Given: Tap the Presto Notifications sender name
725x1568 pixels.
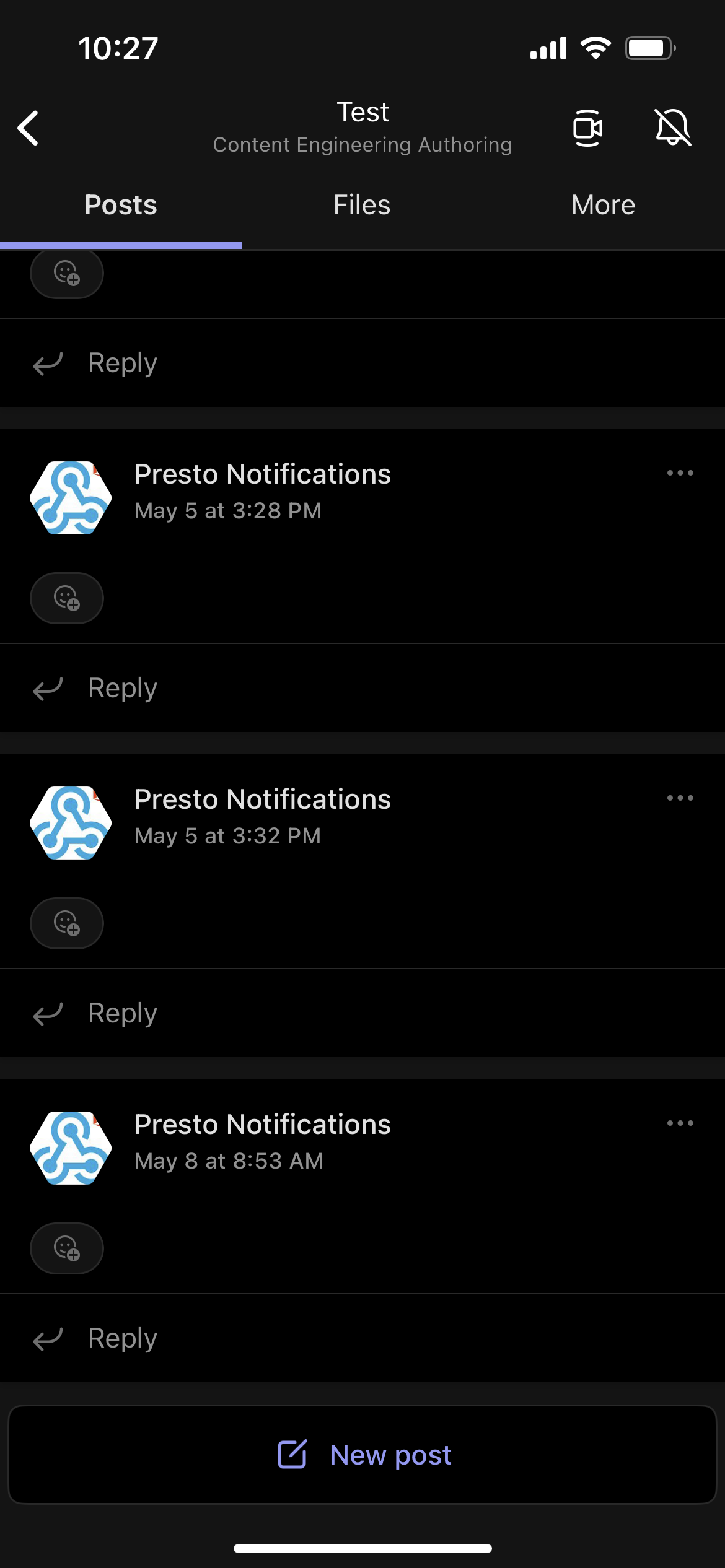Looking at the screenshot, I should pyautogui.click(x=262, y=473).
